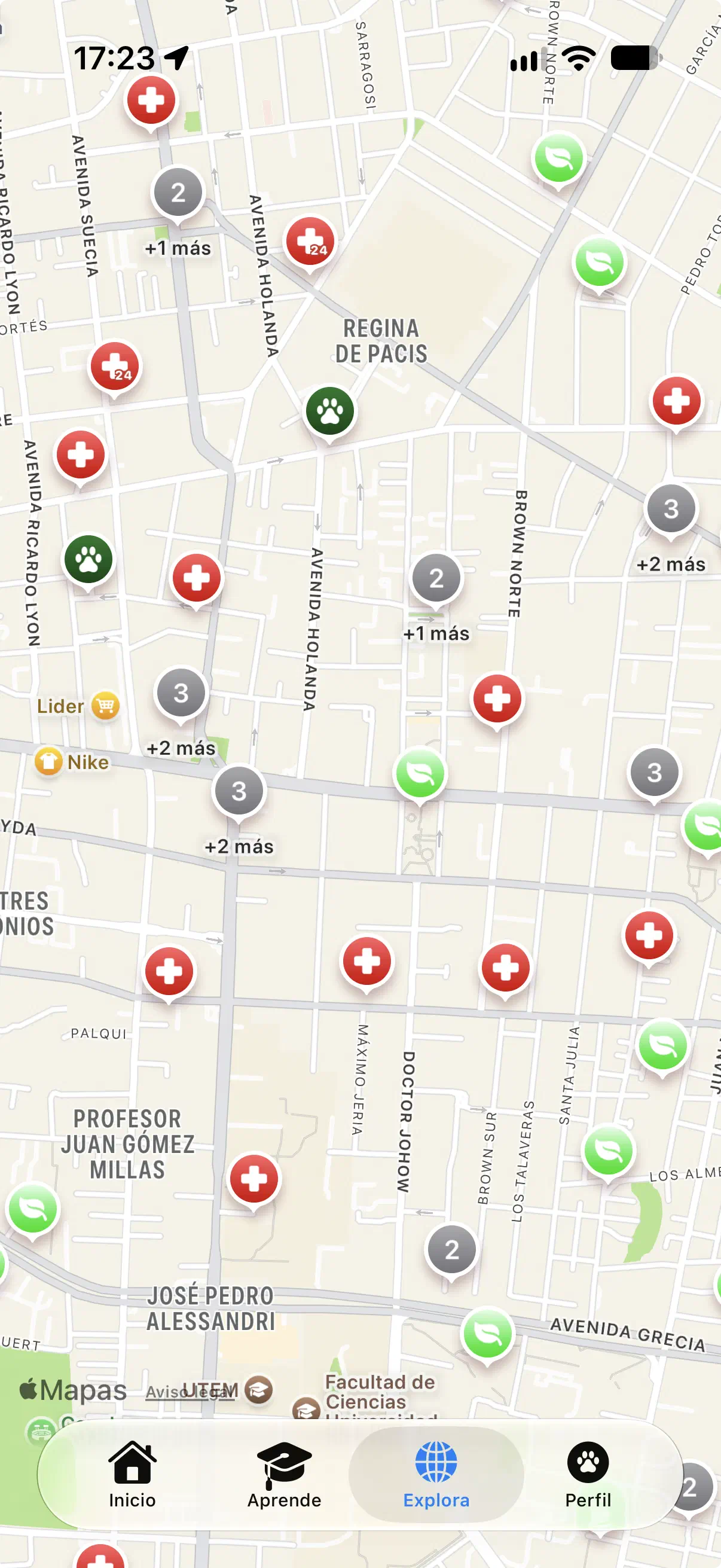Open the Aprende tab
This screenshot has width=721, height=1568.
point(284,1475)
